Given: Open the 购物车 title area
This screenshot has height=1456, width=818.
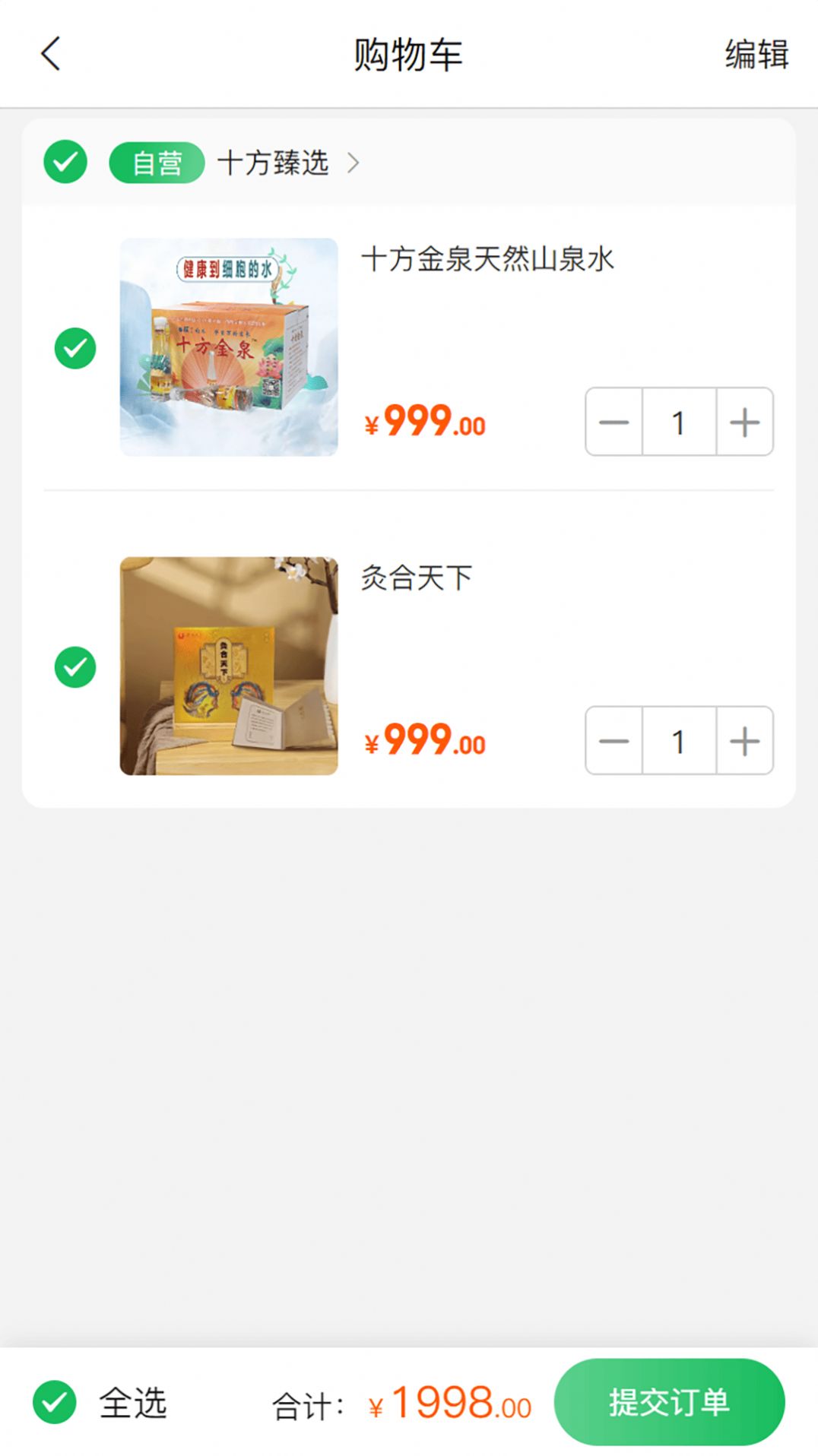Looking at the screenshot, I should [409, 55].
